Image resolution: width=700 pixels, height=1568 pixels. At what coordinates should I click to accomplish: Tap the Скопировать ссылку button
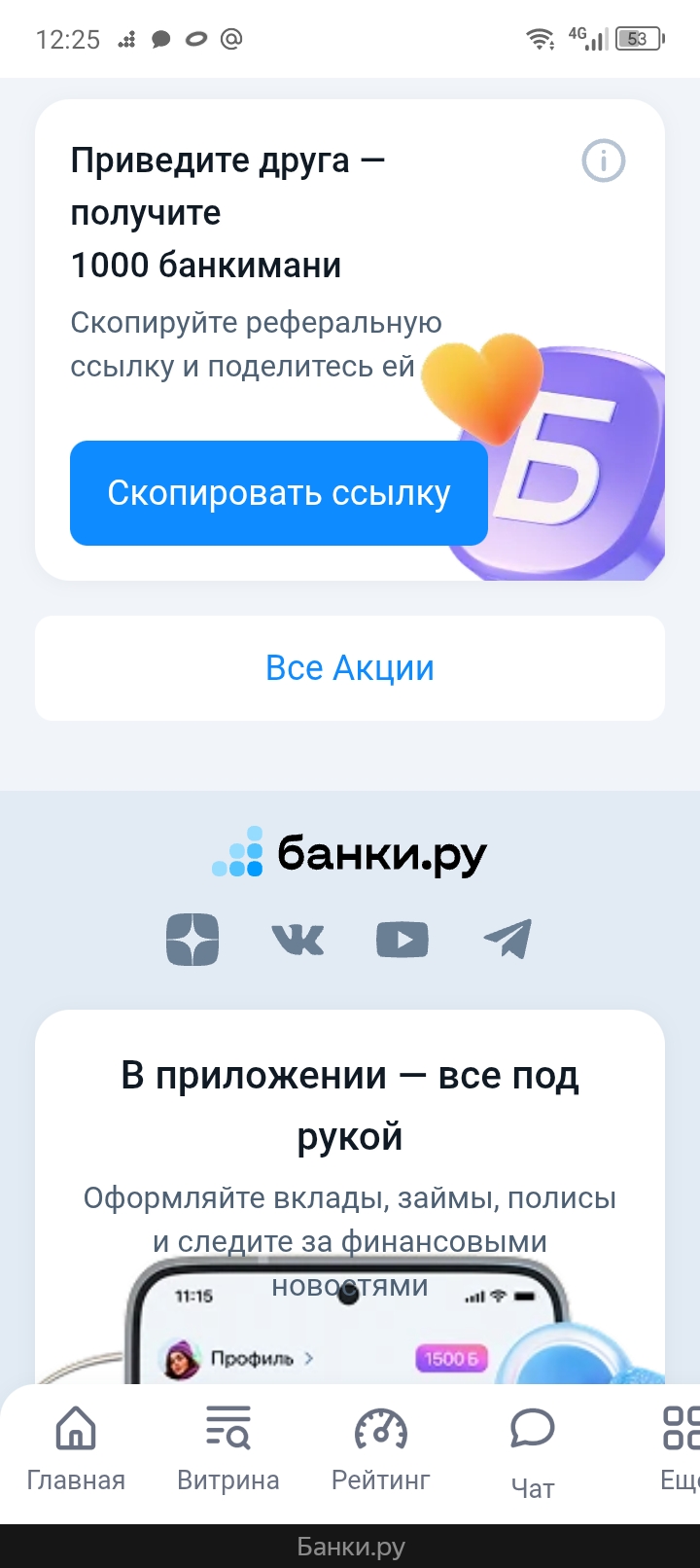278,493
